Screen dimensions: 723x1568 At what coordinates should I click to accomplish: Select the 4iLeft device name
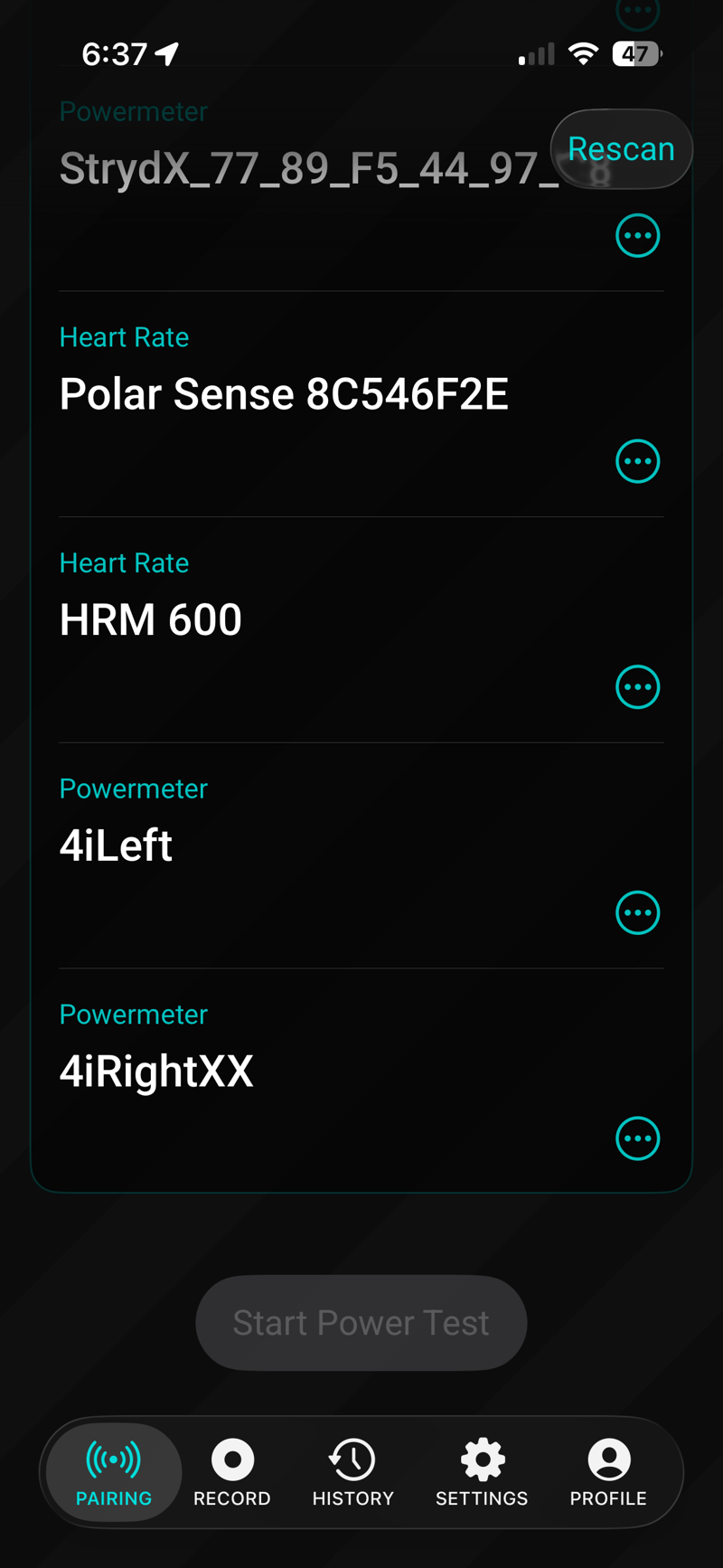point(116,845)
